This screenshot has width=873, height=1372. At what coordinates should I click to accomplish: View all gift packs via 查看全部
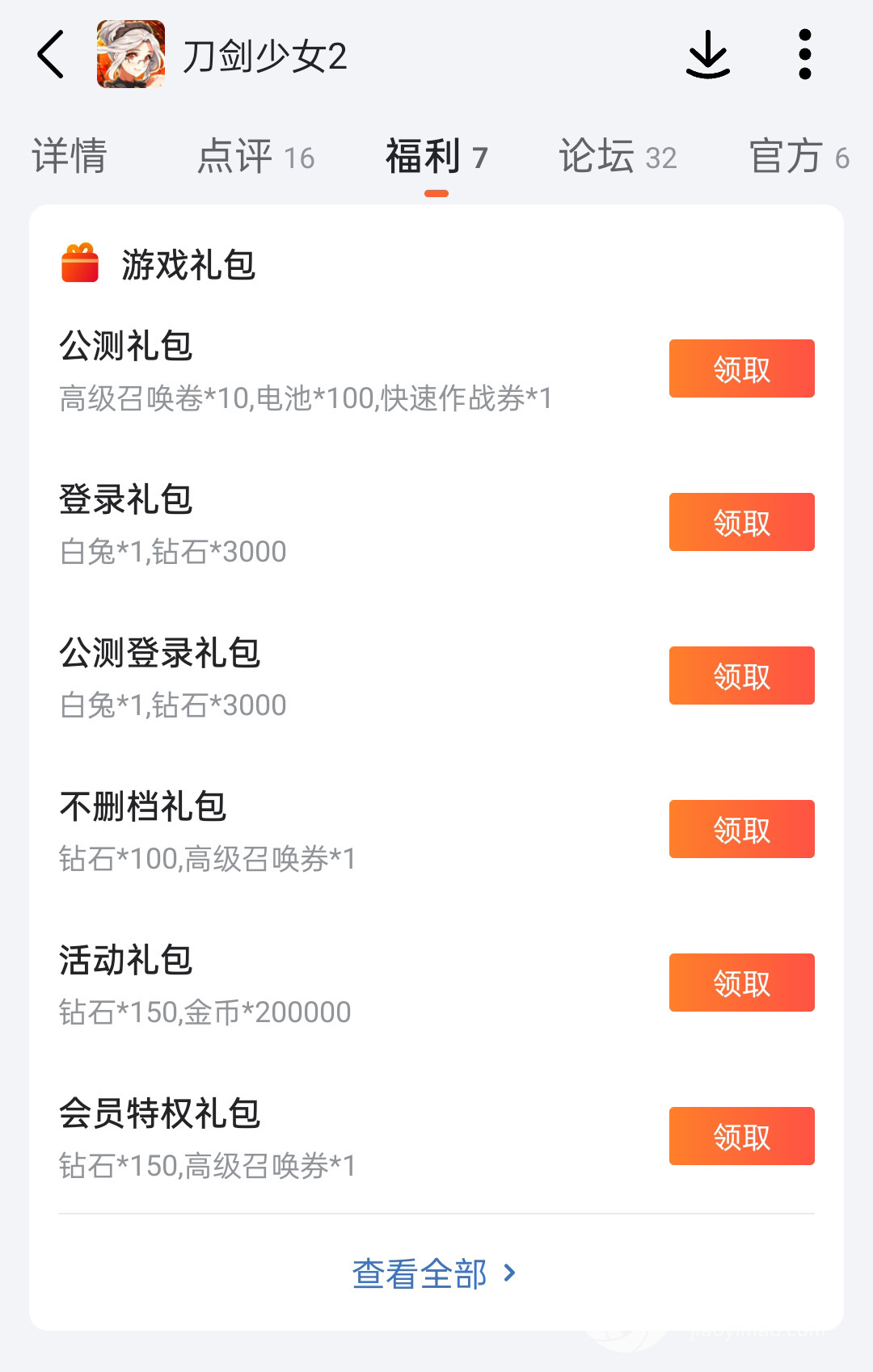[x=434, y=1273]
